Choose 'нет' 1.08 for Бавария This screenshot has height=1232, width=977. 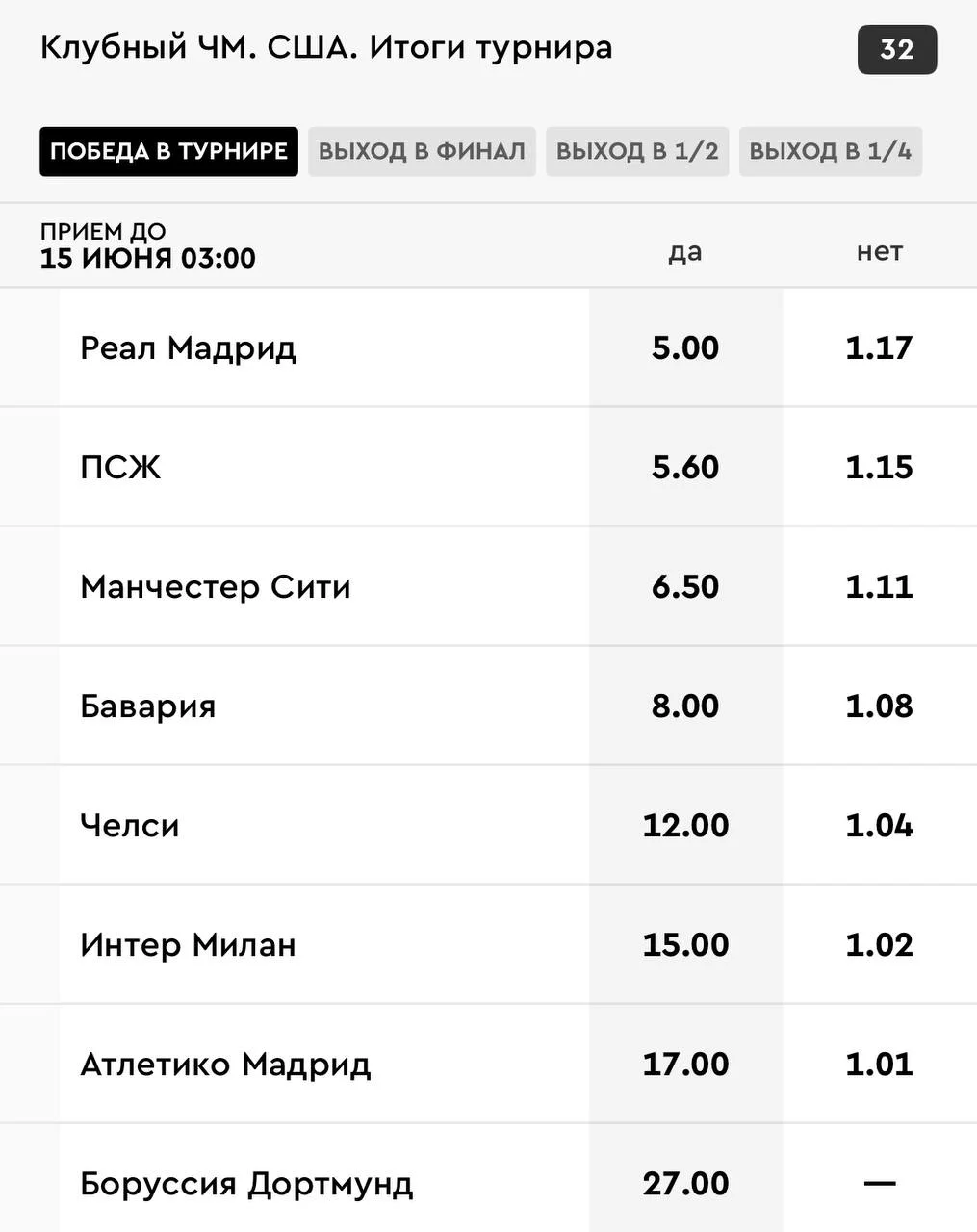(879, 706)
